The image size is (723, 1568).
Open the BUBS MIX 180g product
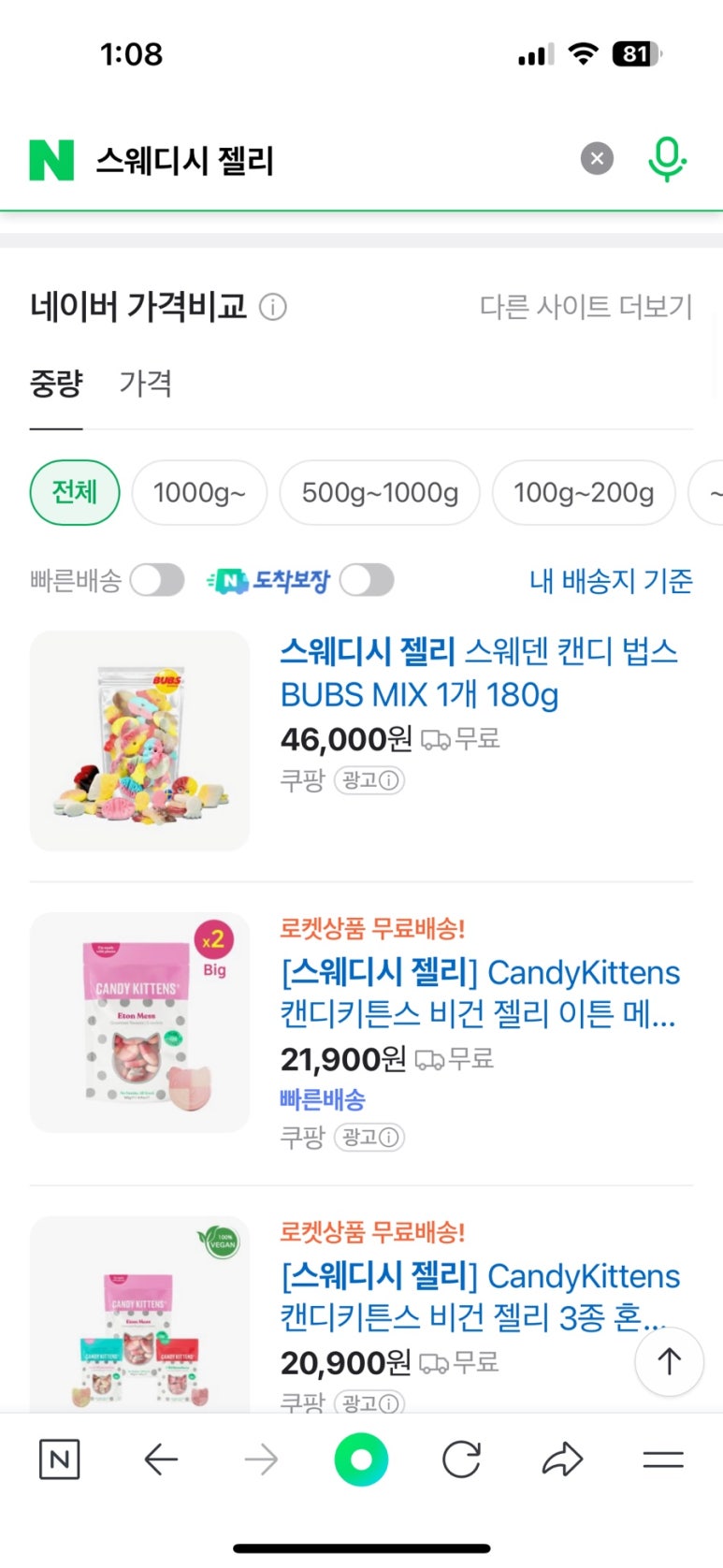478,674
